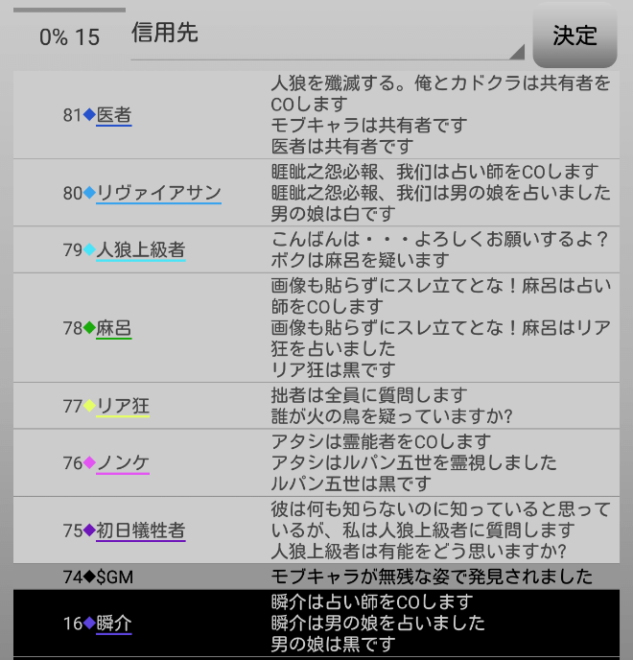633x660 pixels.
Task: Select player リヴァイアサン in post 80
Action: 158,193
